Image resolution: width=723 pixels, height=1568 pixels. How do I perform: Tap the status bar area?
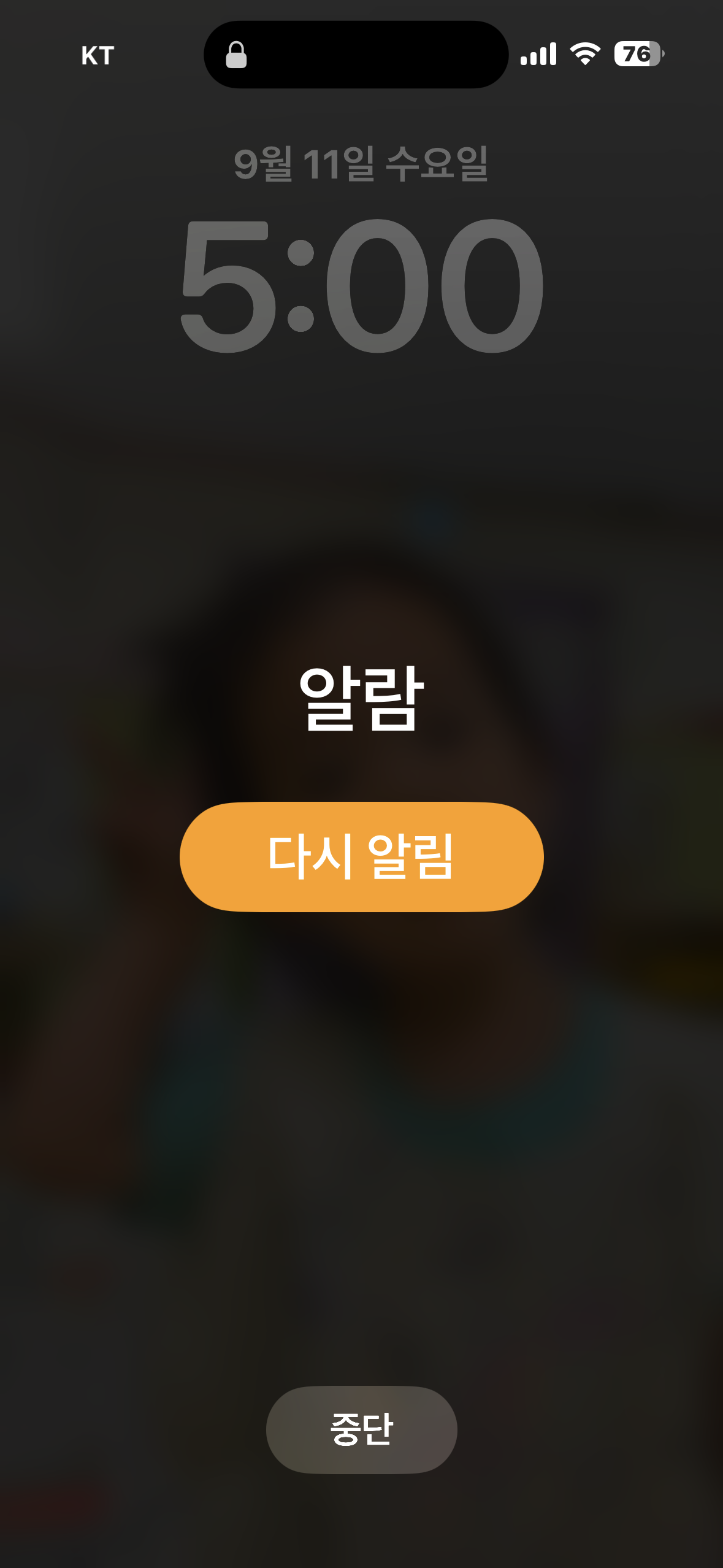coord(361,55)
